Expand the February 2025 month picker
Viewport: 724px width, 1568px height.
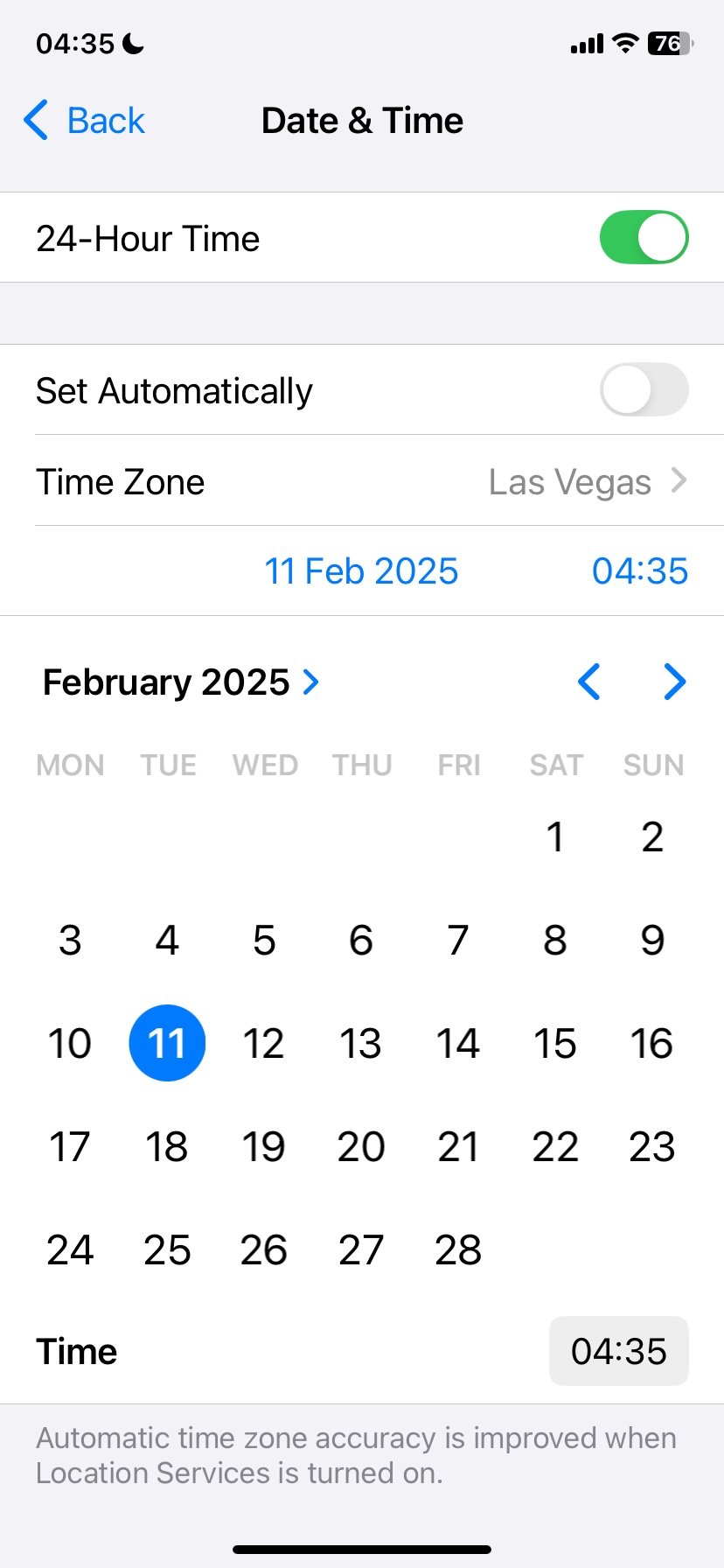[x=182, y=682]
